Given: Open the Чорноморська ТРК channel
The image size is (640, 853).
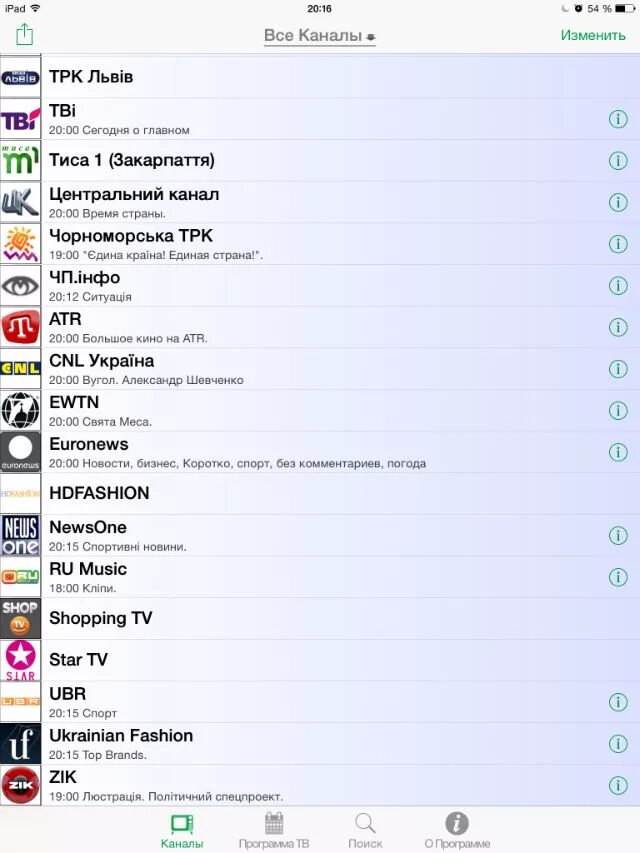Looking at the screenshot, I should (x=300, y=244).
